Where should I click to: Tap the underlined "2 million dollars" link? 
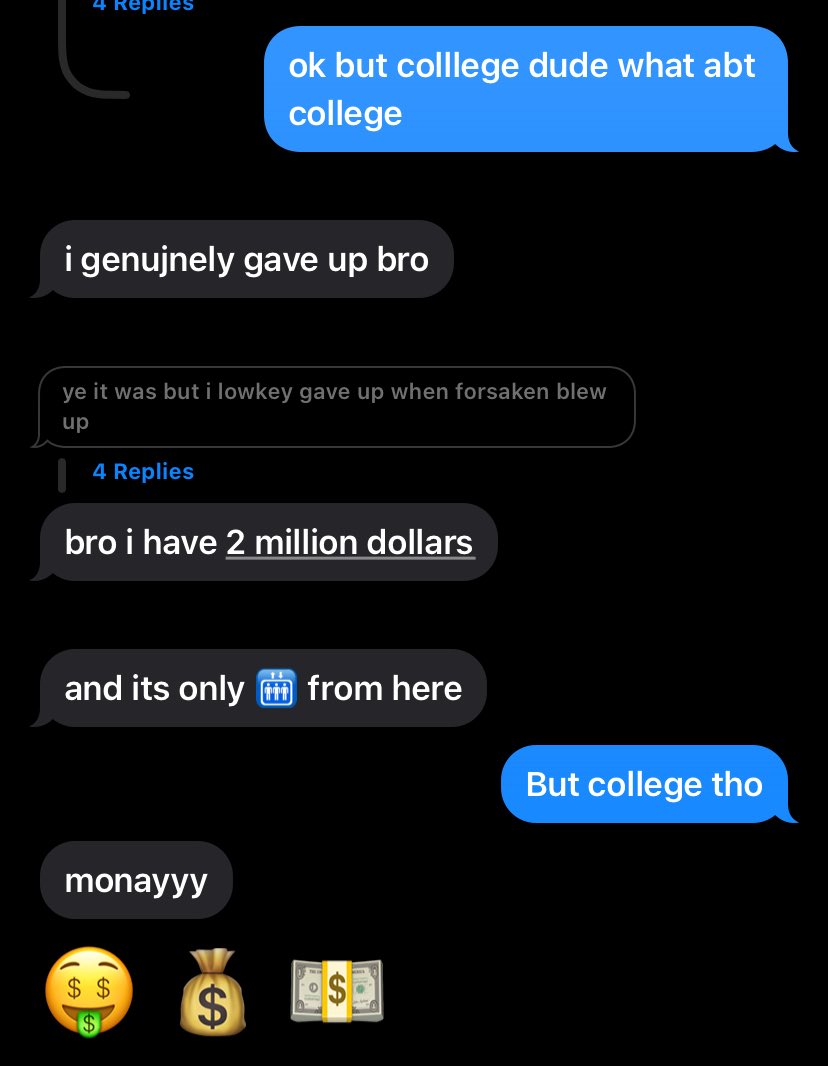pyautogui.click(x=349, y=543)
